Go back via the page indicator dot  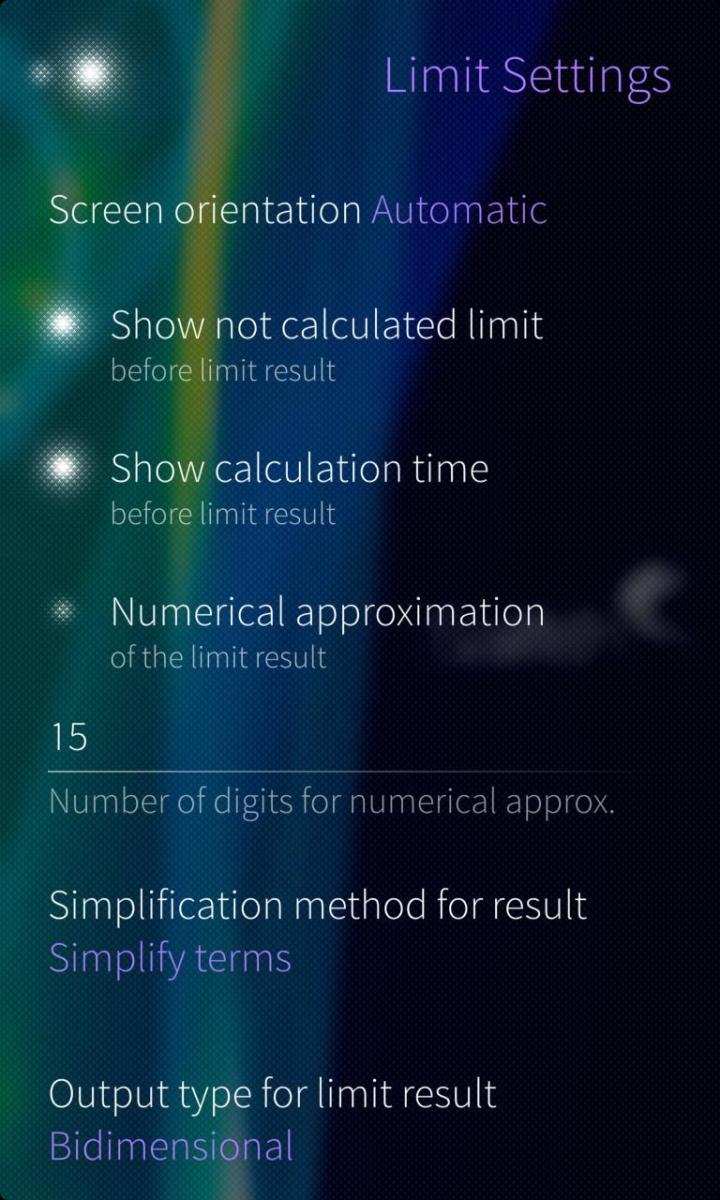tap(91, 73)
